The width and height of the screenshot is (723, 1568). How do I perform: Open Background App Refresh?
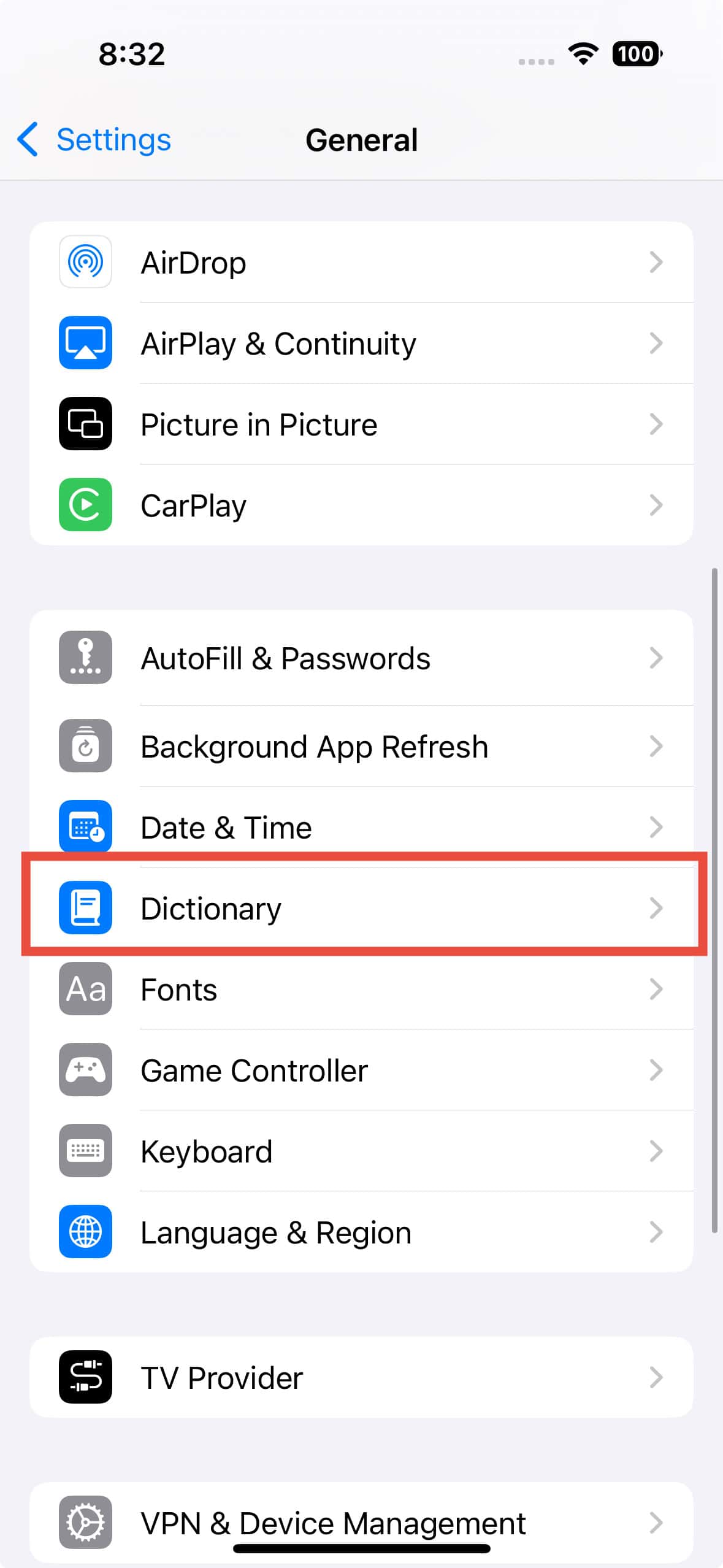pos(361,747)
